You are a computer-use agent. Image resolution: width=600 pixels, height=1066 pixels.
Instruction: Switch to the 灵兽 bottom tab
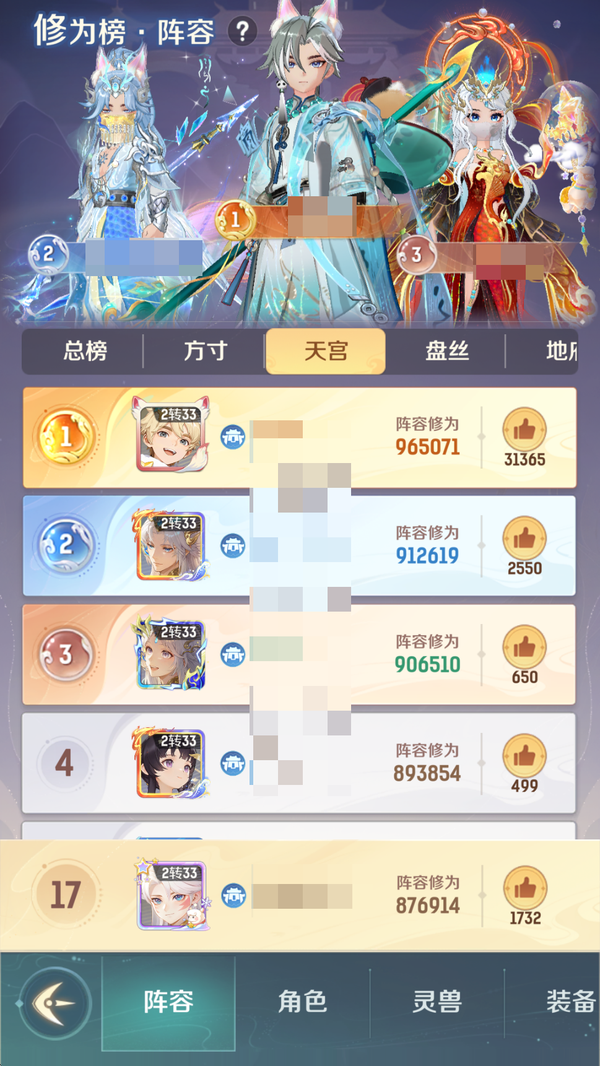(x=437, y=1002)
